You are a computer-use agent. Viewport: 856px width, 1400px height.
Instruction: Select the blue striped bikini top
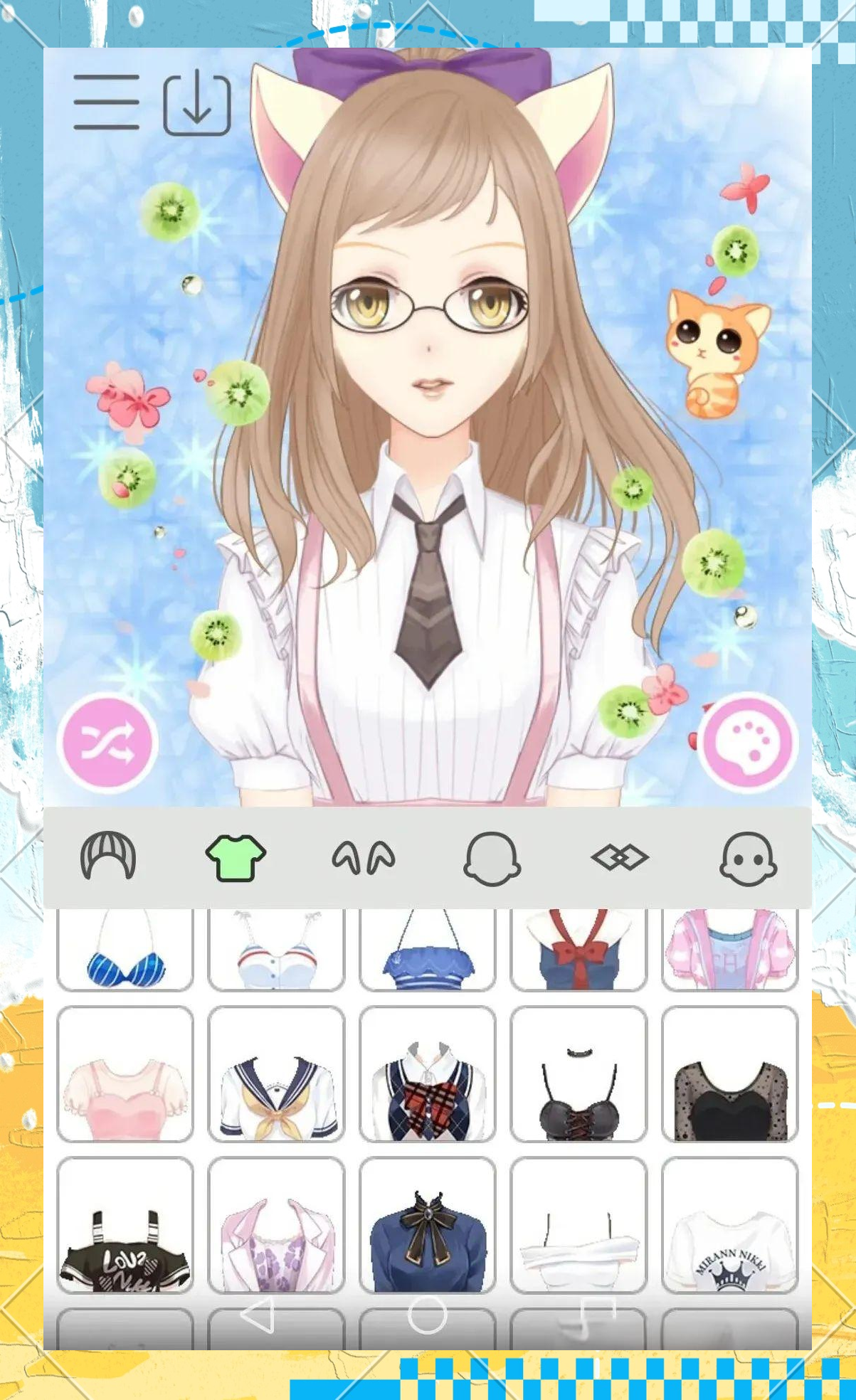click(125, 951)
